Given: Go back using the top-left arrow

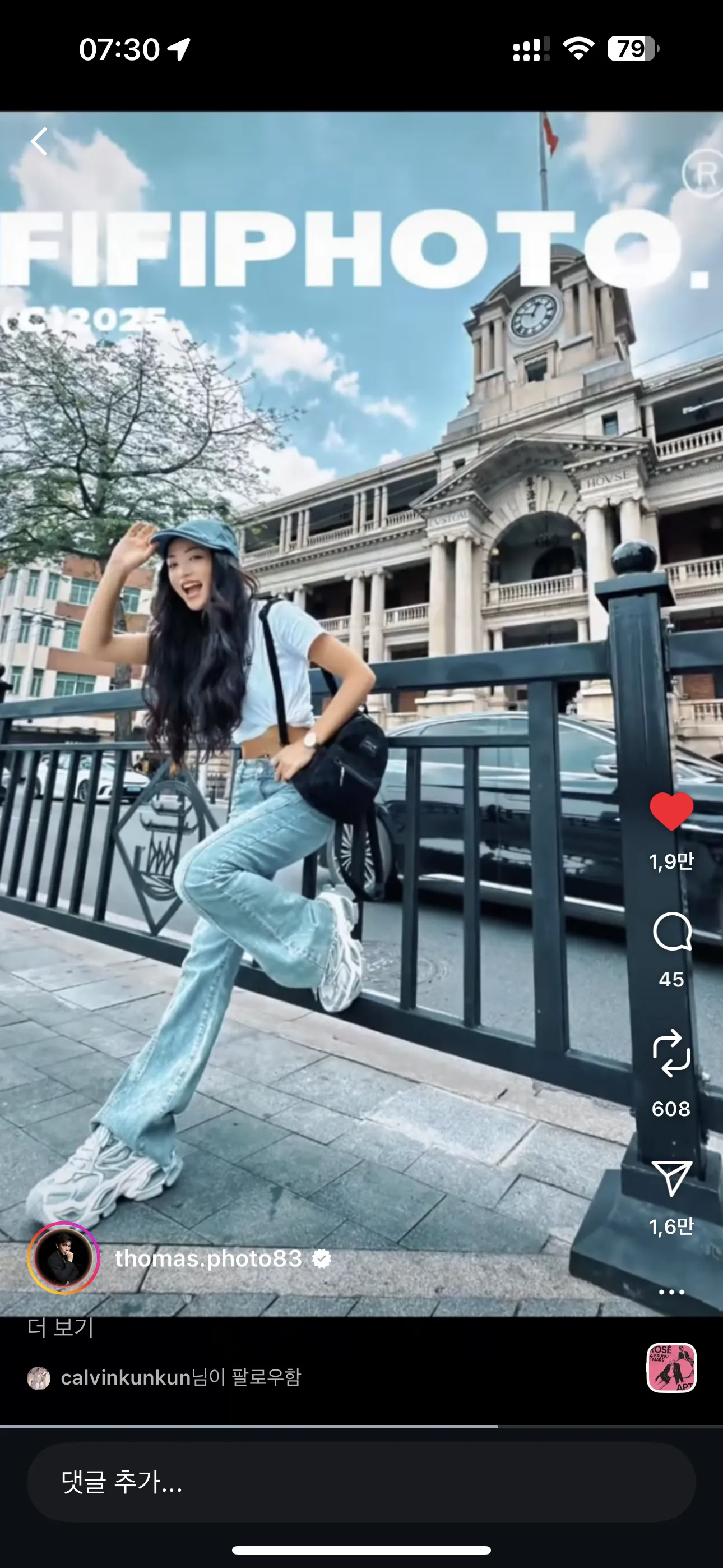Looking at the screenshot, I should pos(40,142).
